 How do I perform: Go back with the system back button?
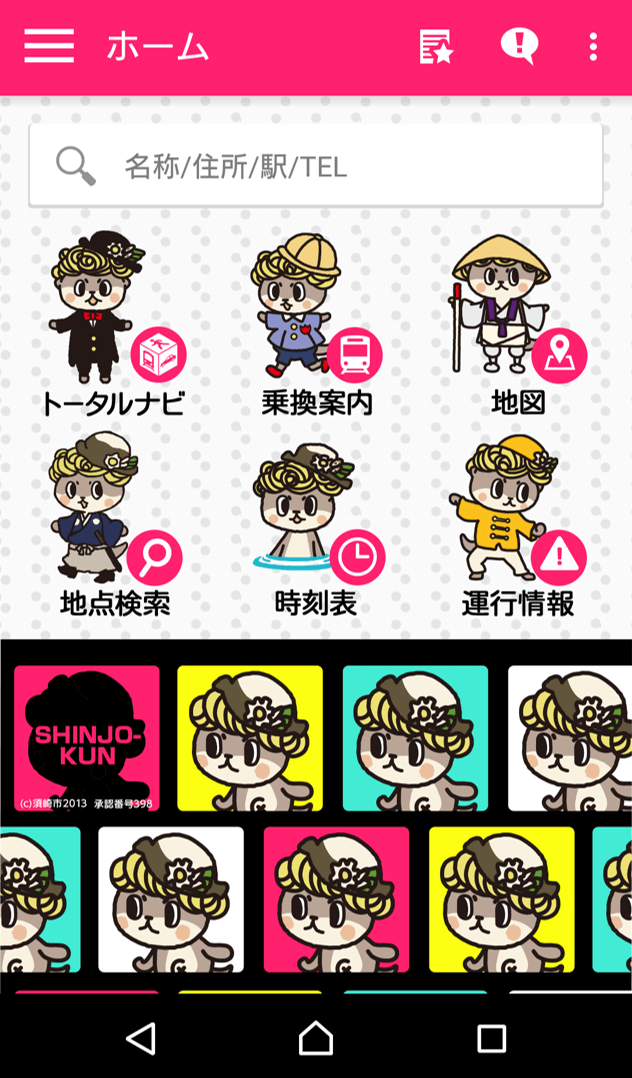141,1038
